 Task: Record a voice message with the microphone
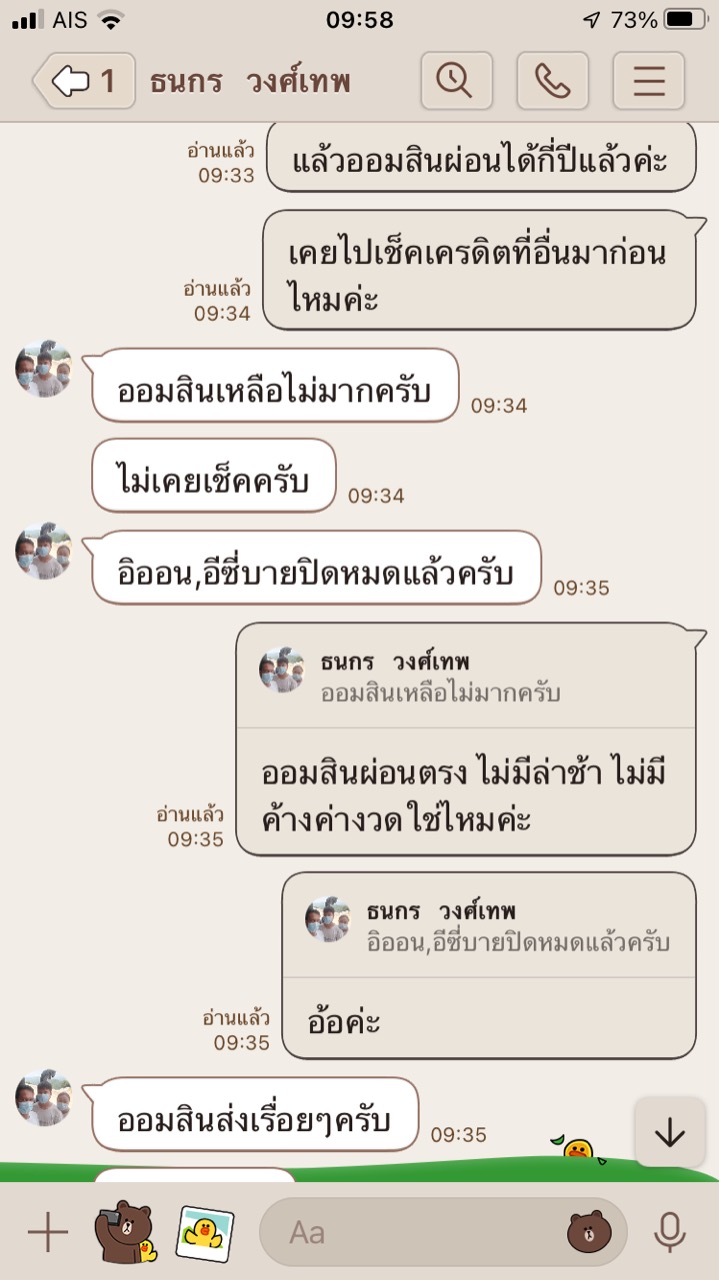(x=670, y=1232)
